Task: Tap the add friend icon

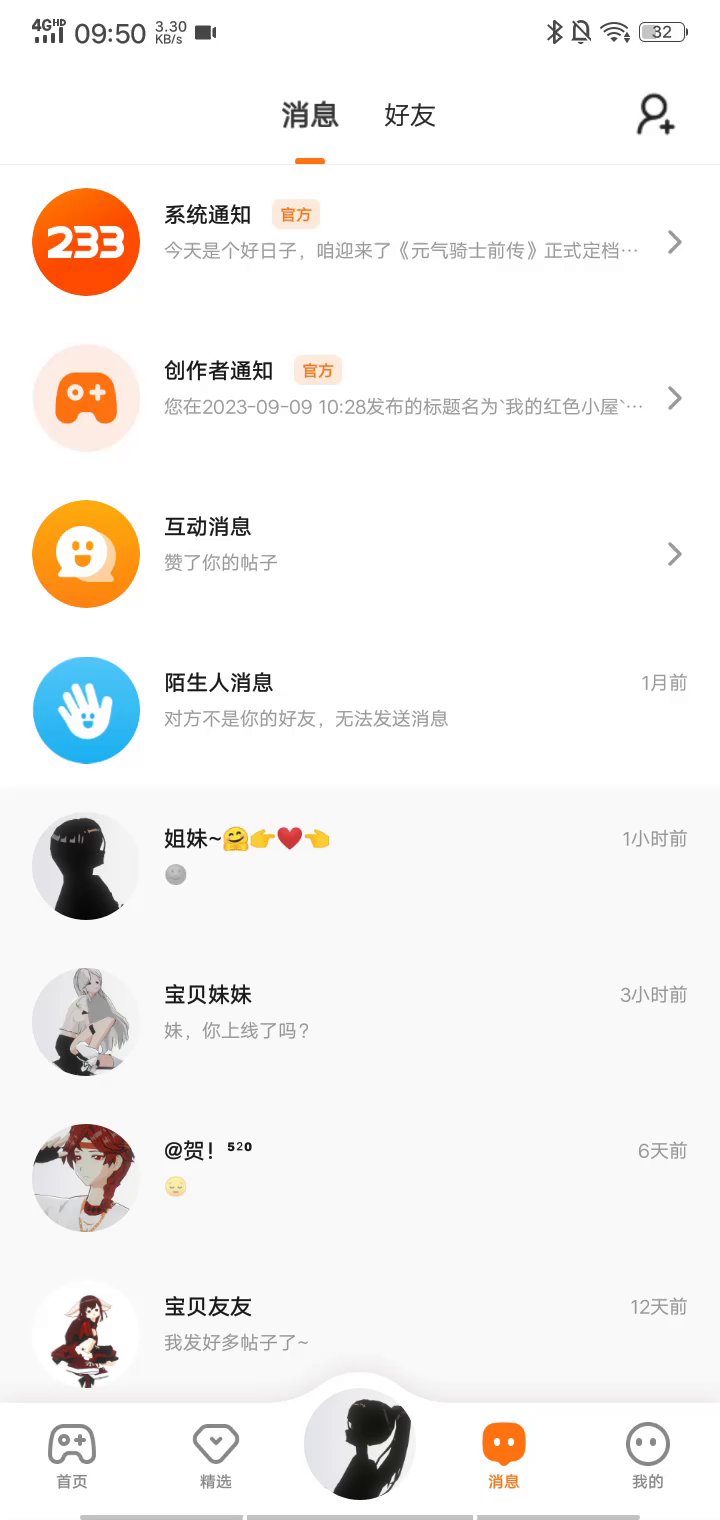Action: (656, 115)
